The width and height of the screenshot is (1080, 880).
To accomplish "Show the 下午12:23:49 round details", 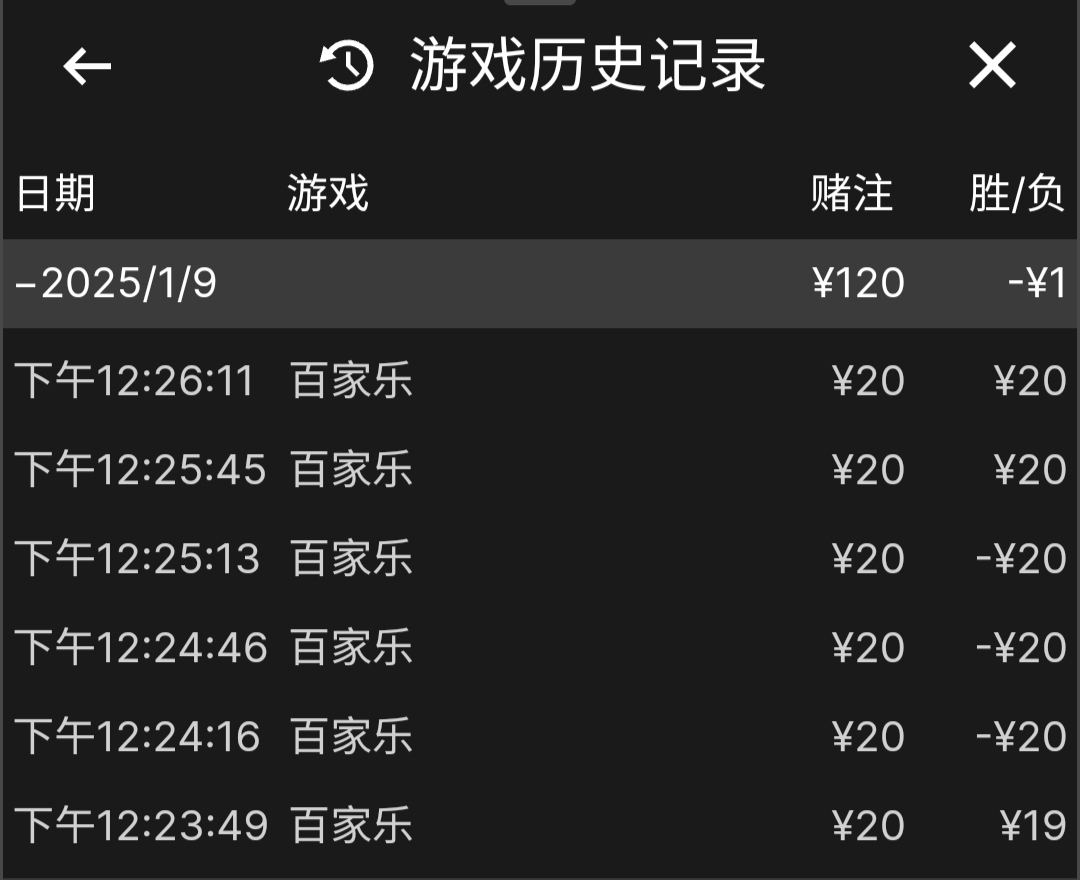I will tap(540, 826).
